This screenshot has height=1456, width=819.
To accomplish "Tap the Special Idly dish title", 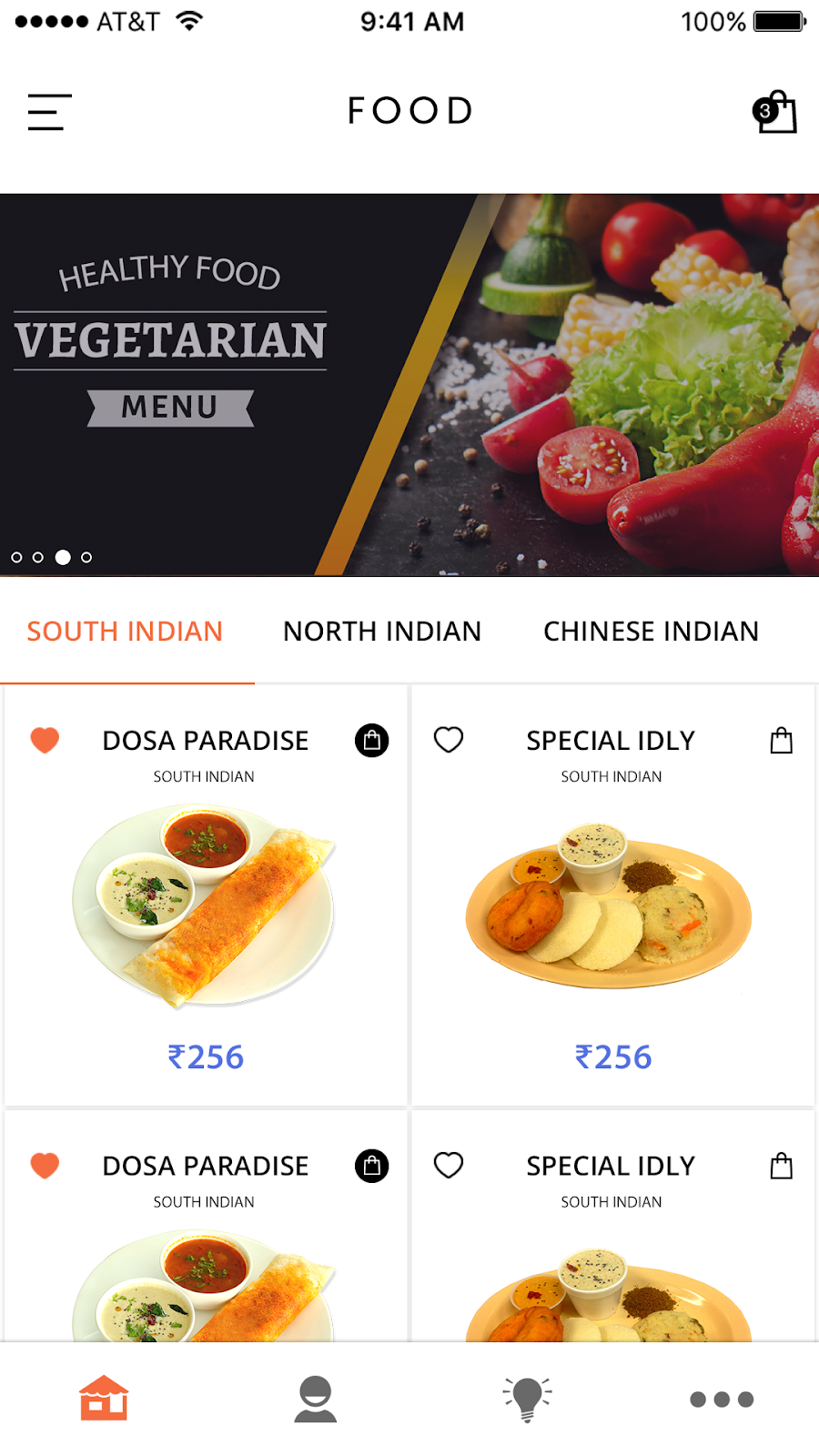I will click(611, 740).
